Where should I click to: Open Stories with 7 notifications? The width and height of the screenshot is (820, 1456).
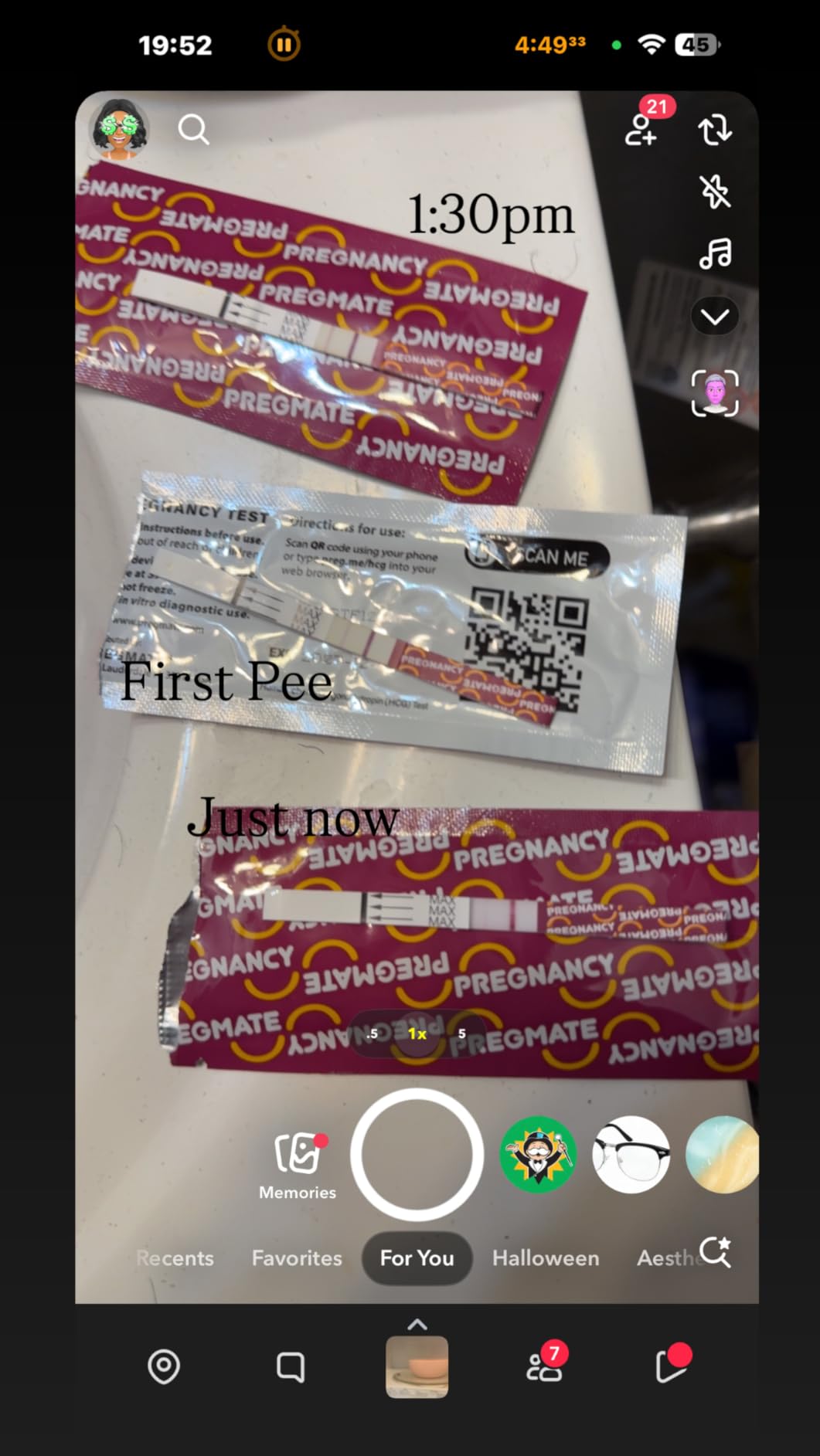click(x=543, y=1367)
